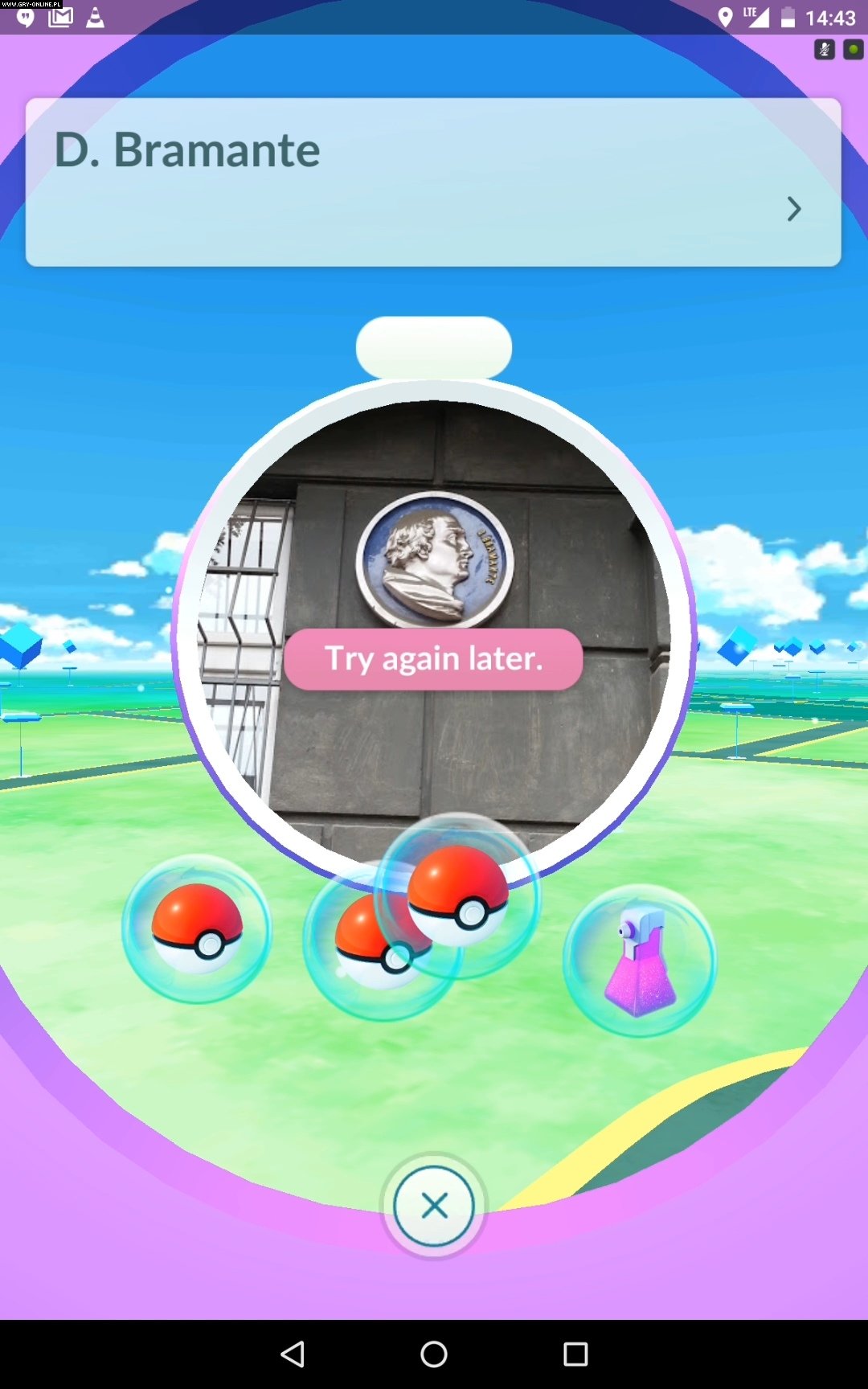Go to the home screen via the home button
This screenshot has height=1389, width=868.
tap(434, 1354)
